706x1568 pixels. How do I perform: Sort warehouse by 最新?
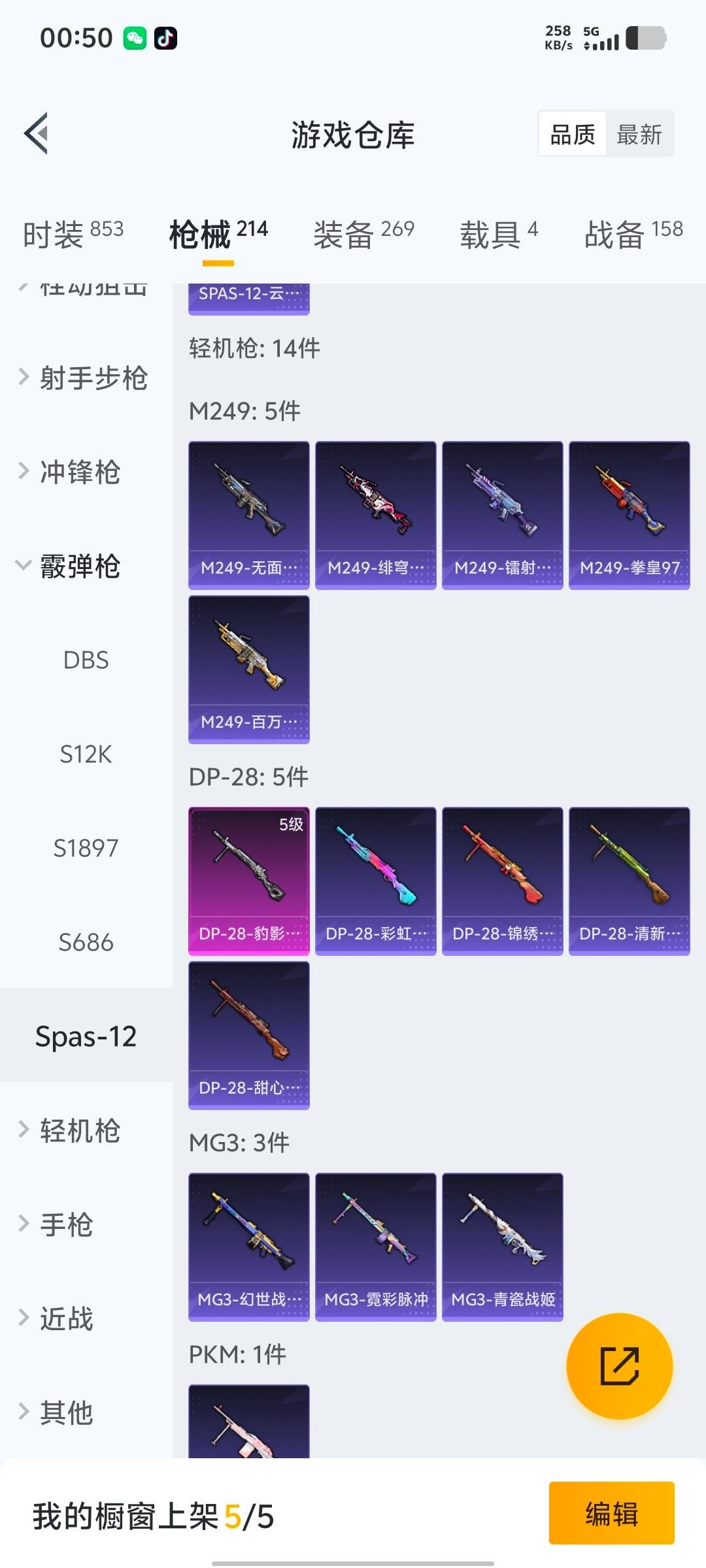[x=639, y=135]
